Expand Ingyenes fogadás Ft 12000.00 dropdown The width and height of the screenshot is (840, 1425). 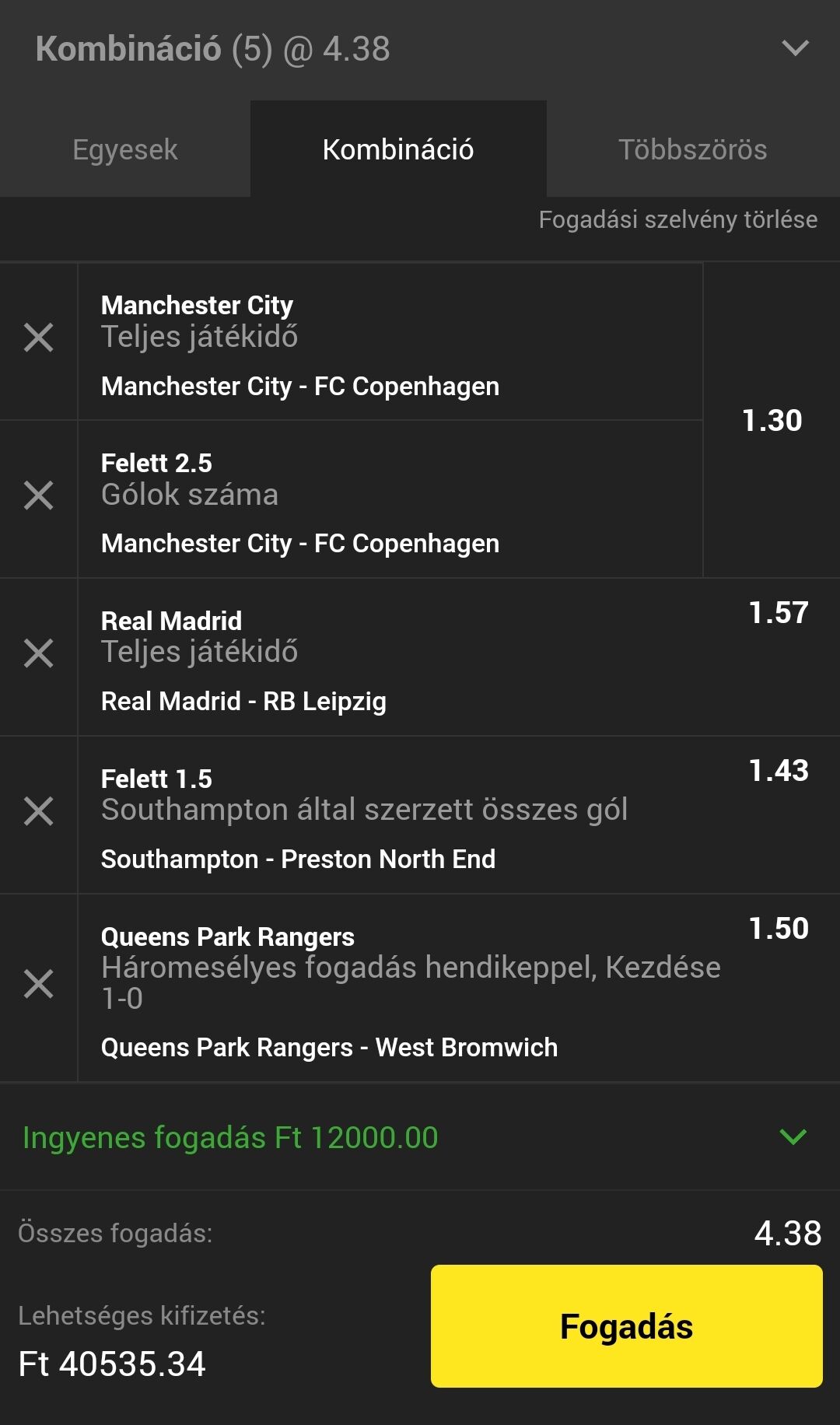(x=792, y=1137)
